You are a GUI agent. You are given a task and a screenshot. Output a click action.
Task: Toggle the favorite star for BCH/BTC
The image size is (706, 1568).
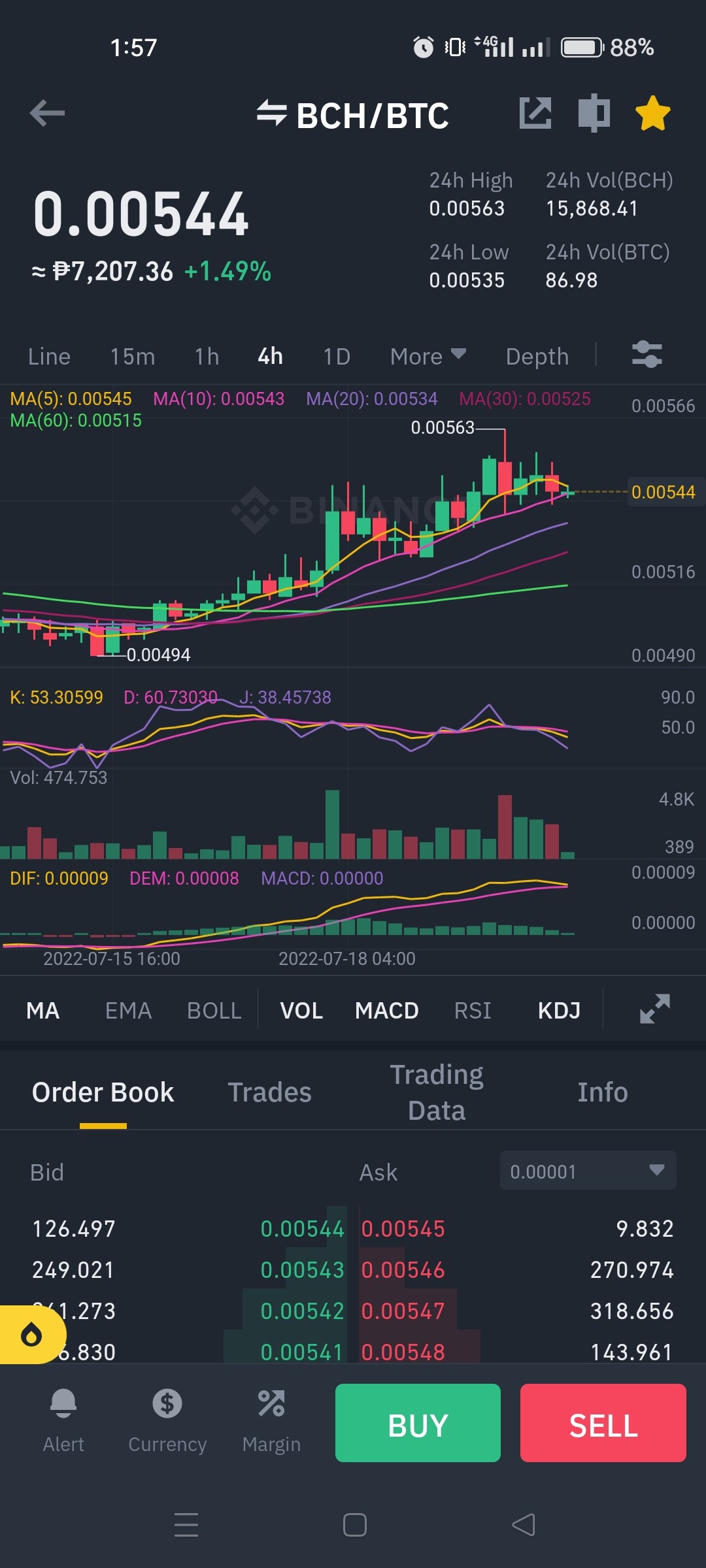coord(653,113)
